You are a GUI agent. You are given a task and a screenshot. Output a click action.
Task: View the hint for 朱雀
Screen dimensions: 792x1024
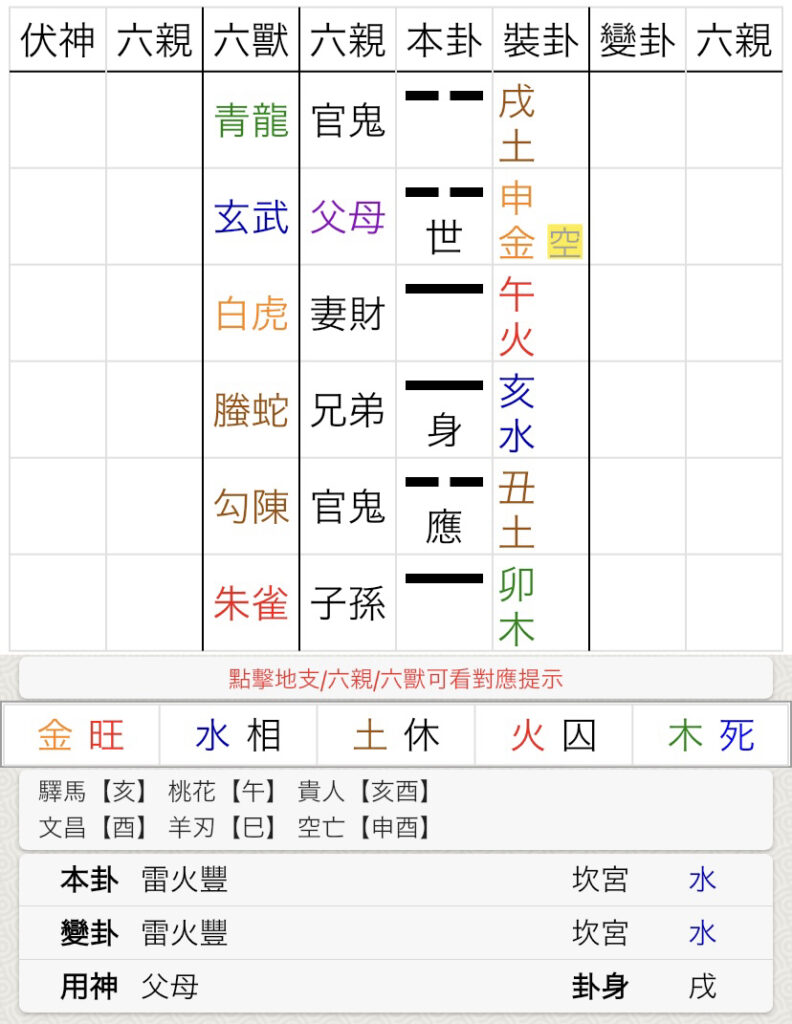(x=251, y=604)
